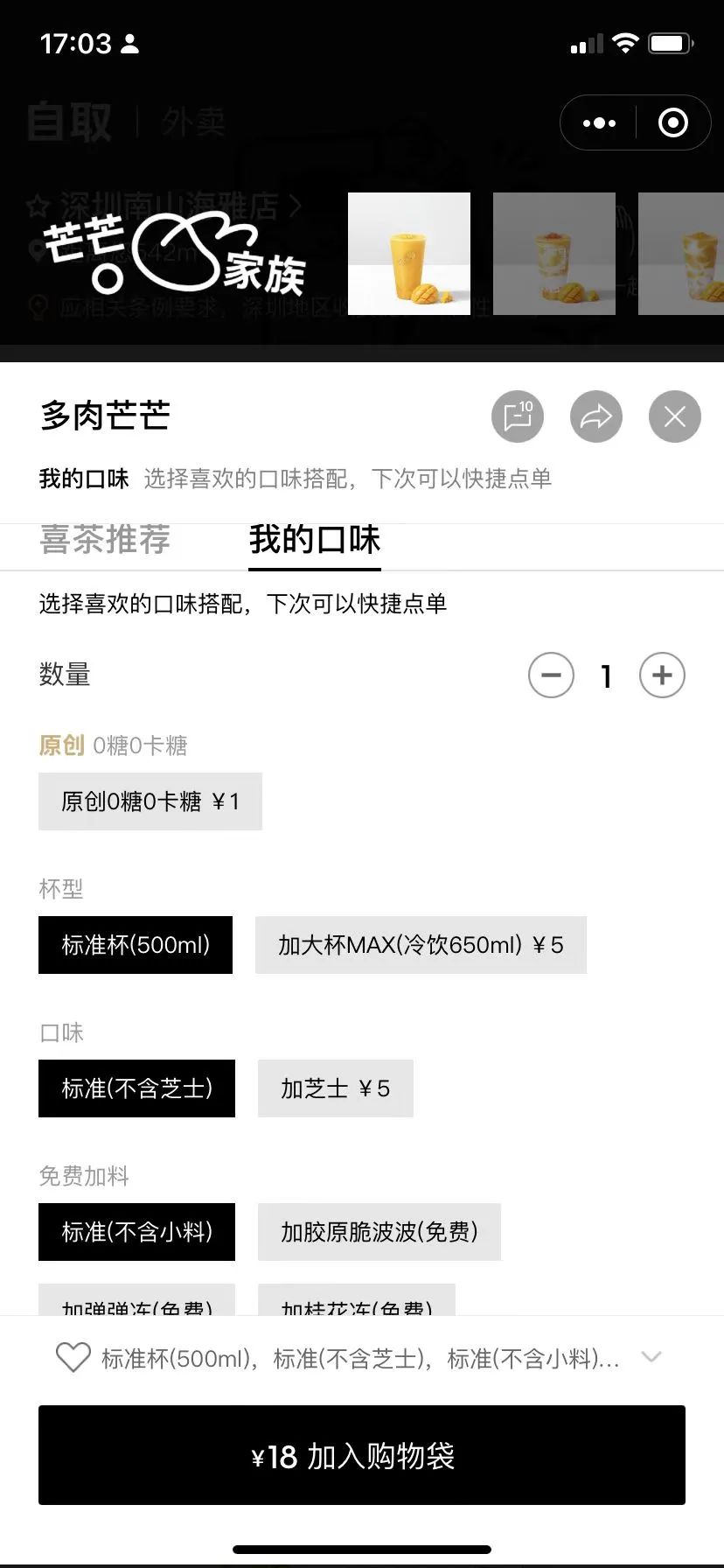Choose 加大杯MAX(冷饮650ml) for ¥5
The width and height of the screenshot is (724, 1568).
pos(421,945)
